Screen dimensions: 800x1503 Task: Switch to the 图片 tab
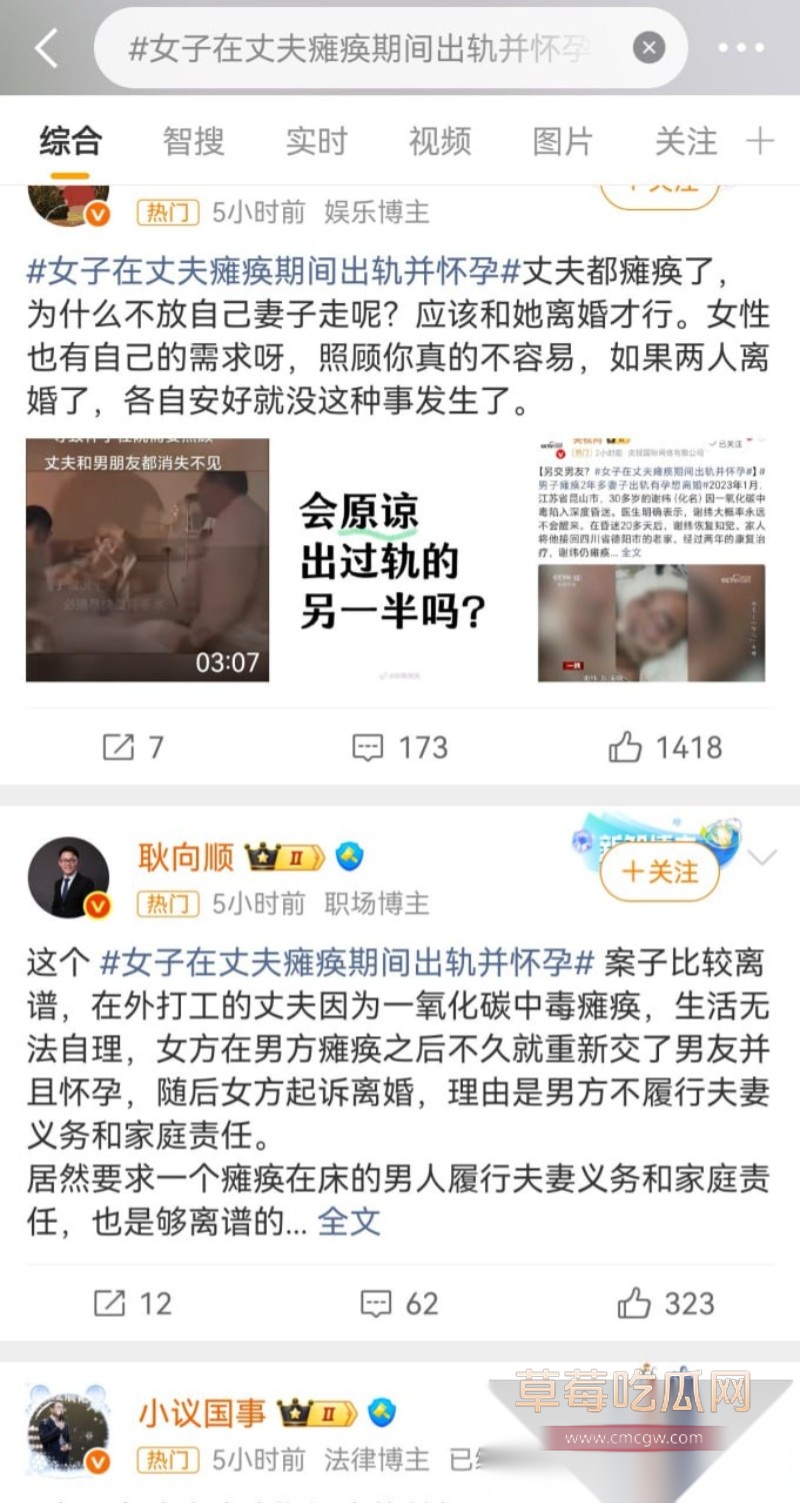pyautogui.click(x=562, y=141)
